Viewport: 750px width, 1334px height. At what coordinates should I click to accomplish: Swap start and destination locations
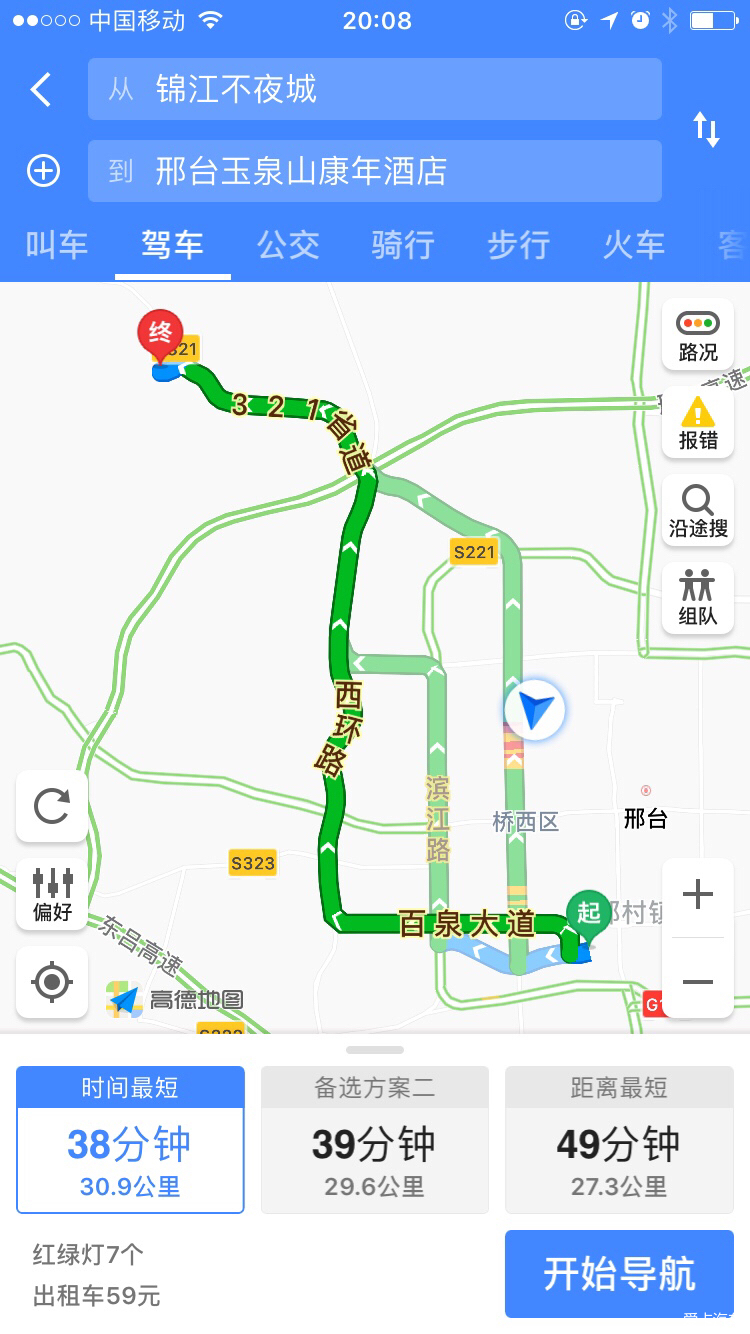pyautogui.click(x=706, y=130)
